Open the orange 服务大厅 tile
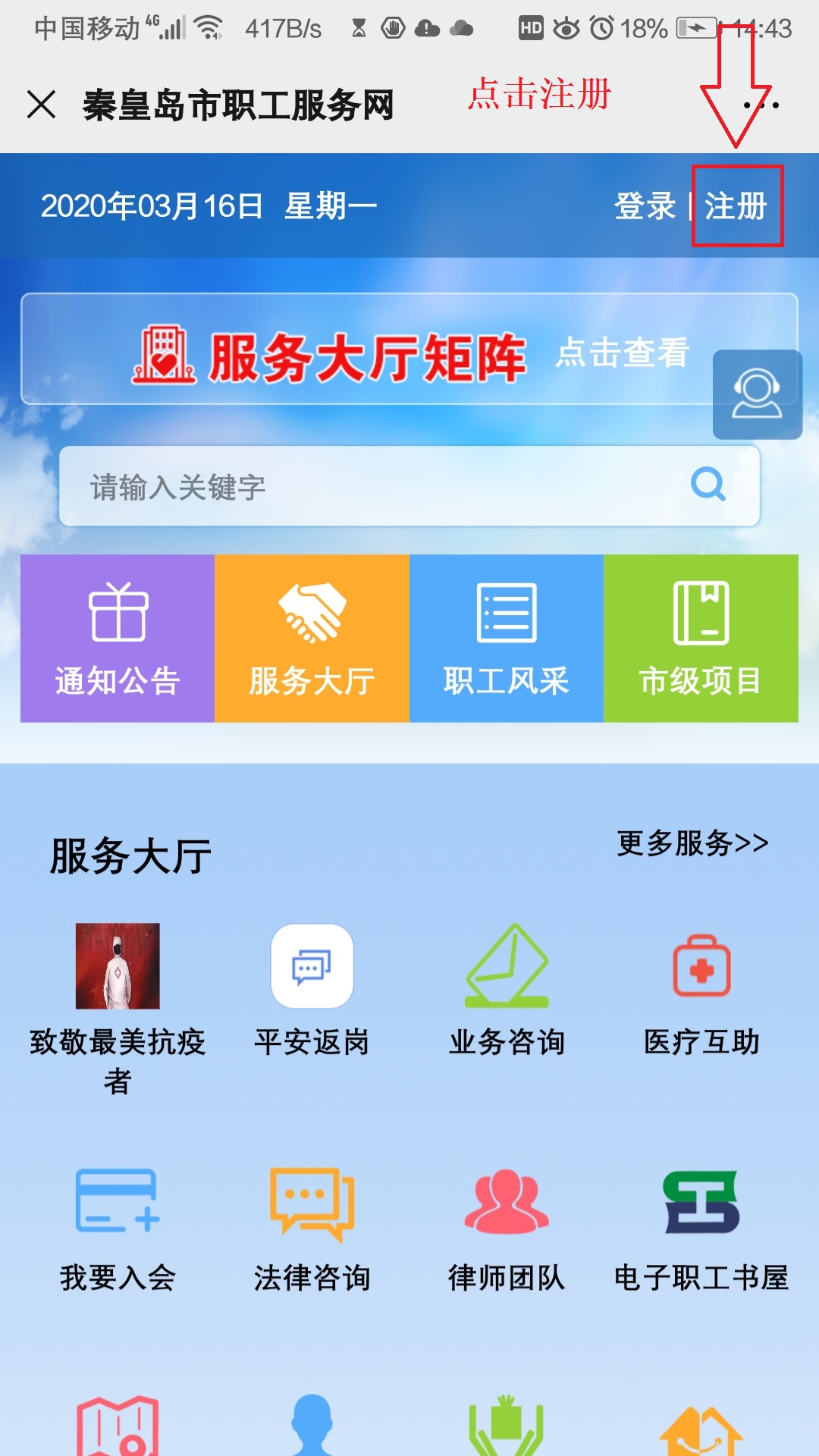This screenshot has width=819, height=1456. click(312, 638)
